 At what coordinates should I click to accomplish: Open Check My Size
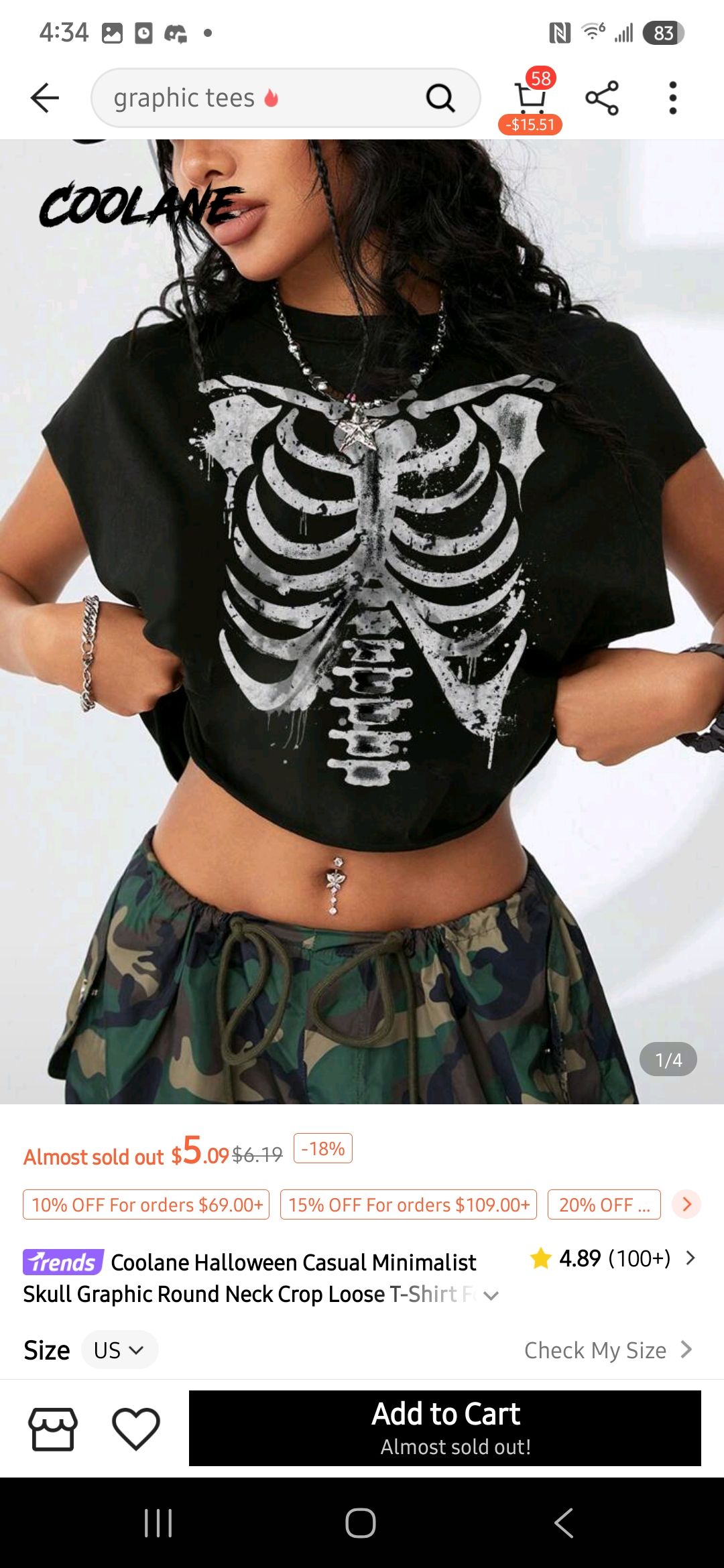607,1350
